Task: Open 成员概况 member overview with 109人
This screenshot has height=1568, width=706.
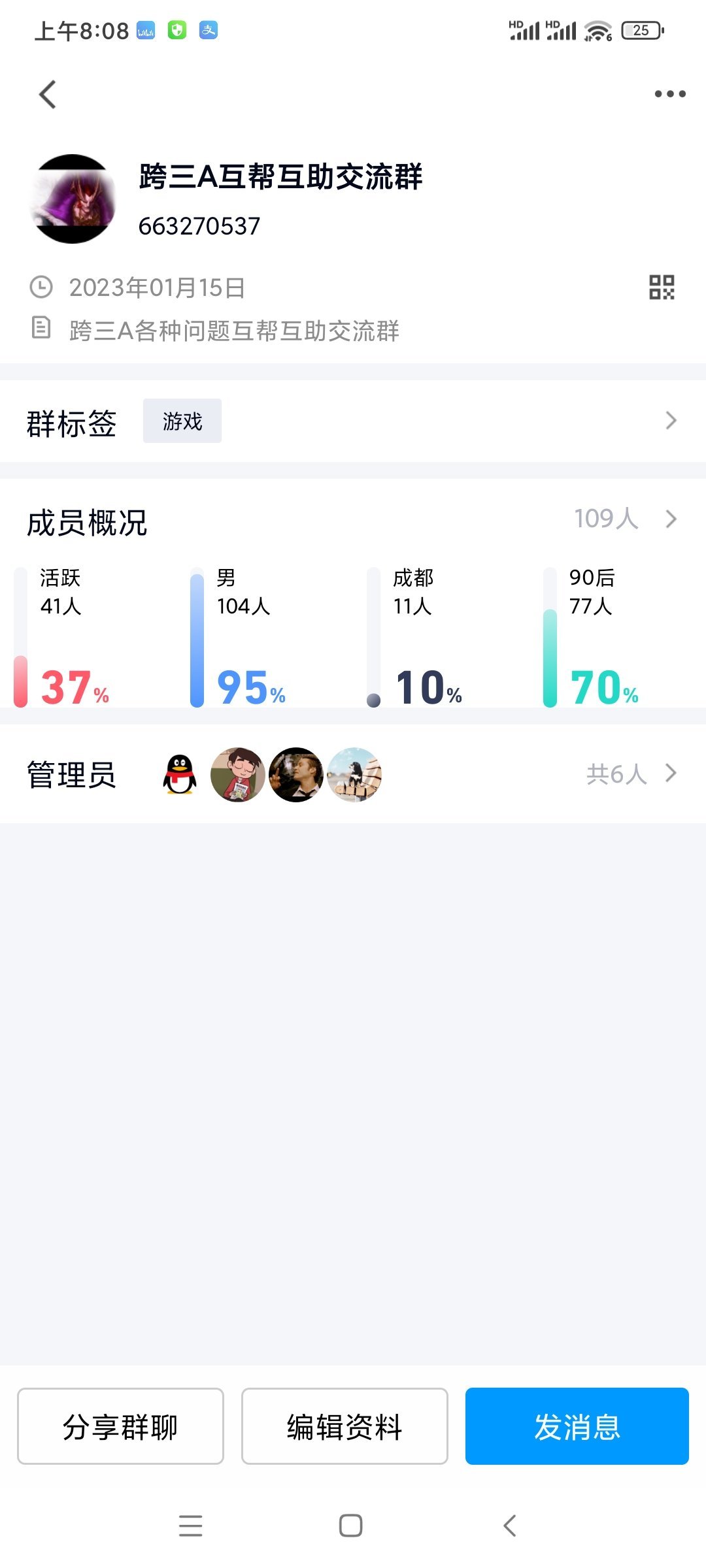Action: coord(353,520)
